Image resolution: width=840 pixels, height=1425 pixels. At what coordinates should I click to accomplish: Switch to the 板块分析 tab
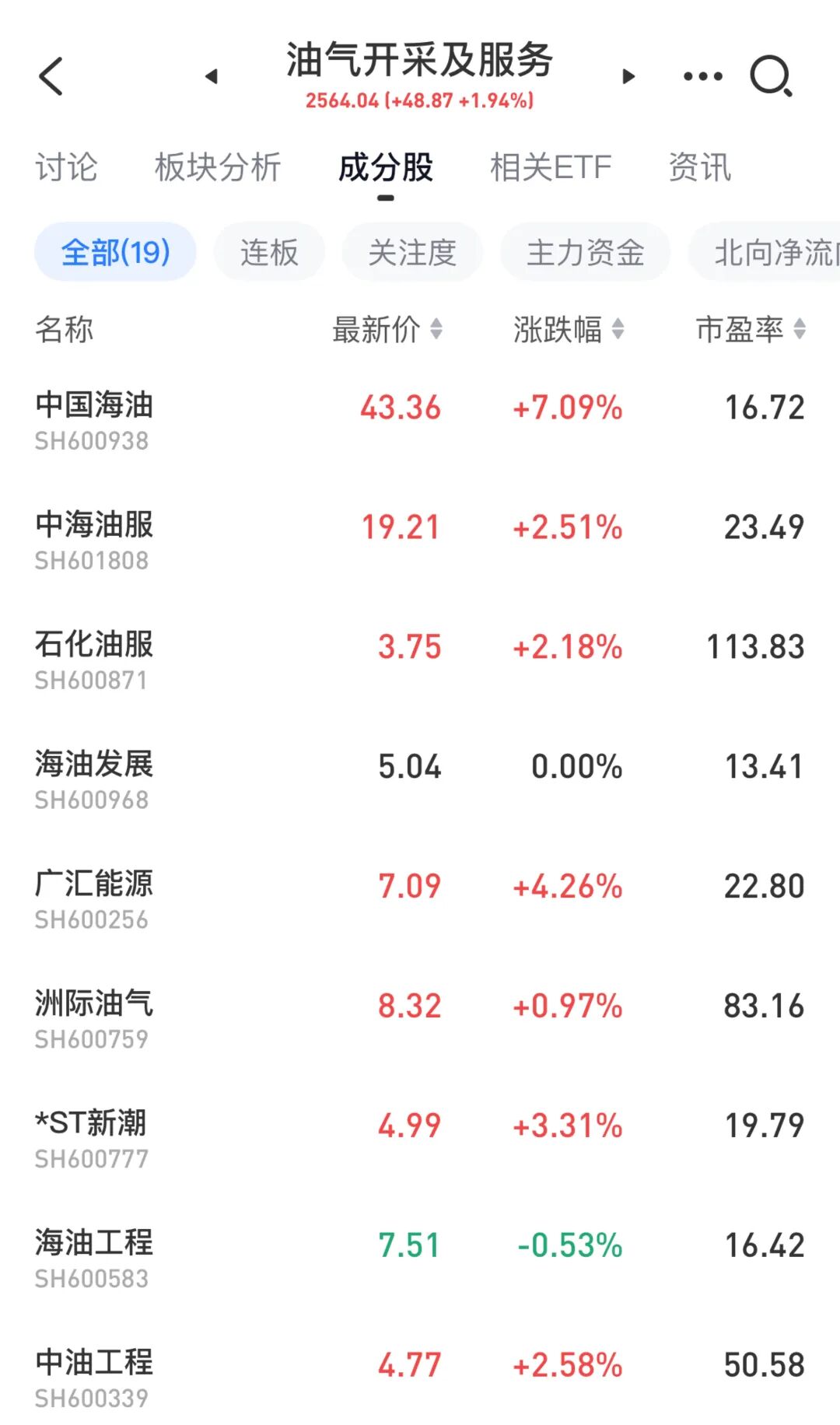click(x=218, y=167)
